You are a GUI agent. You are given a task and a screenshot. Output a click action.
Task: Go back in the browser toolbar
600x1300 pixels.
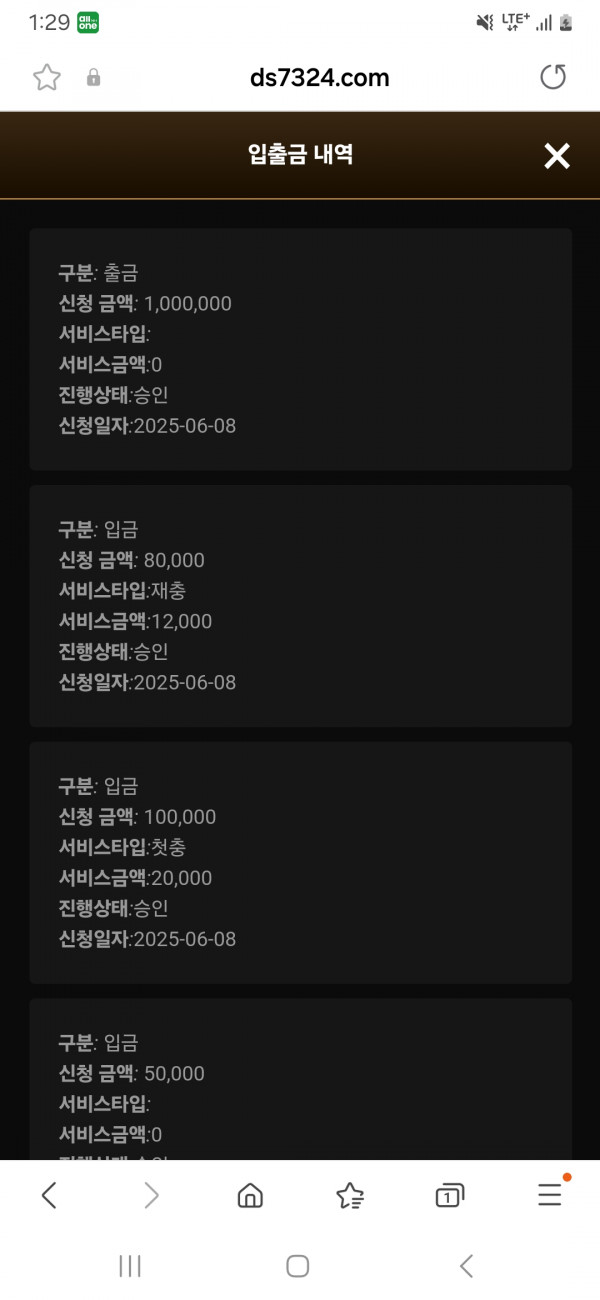[49, 1195]
